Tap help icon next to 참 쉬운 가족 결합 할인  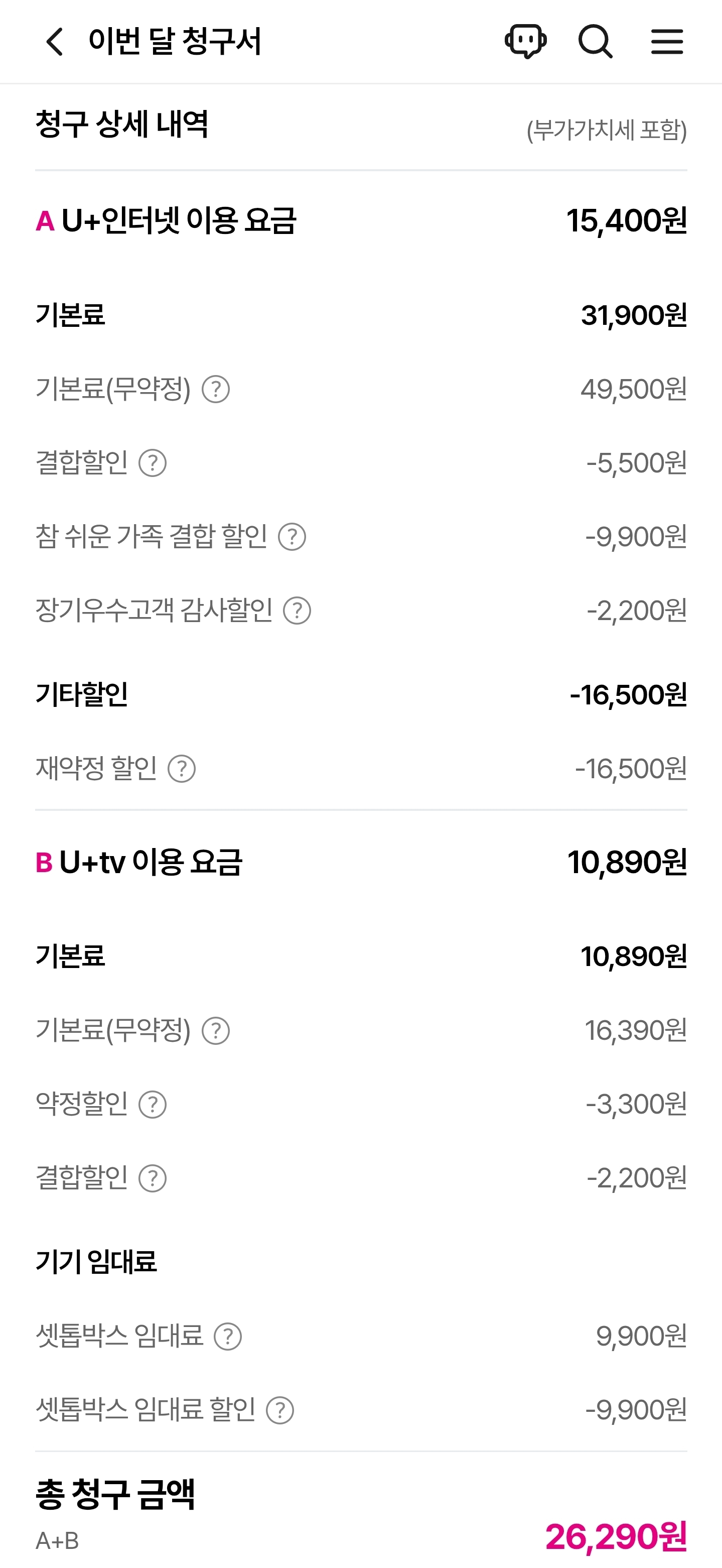(x=292, y=537)
